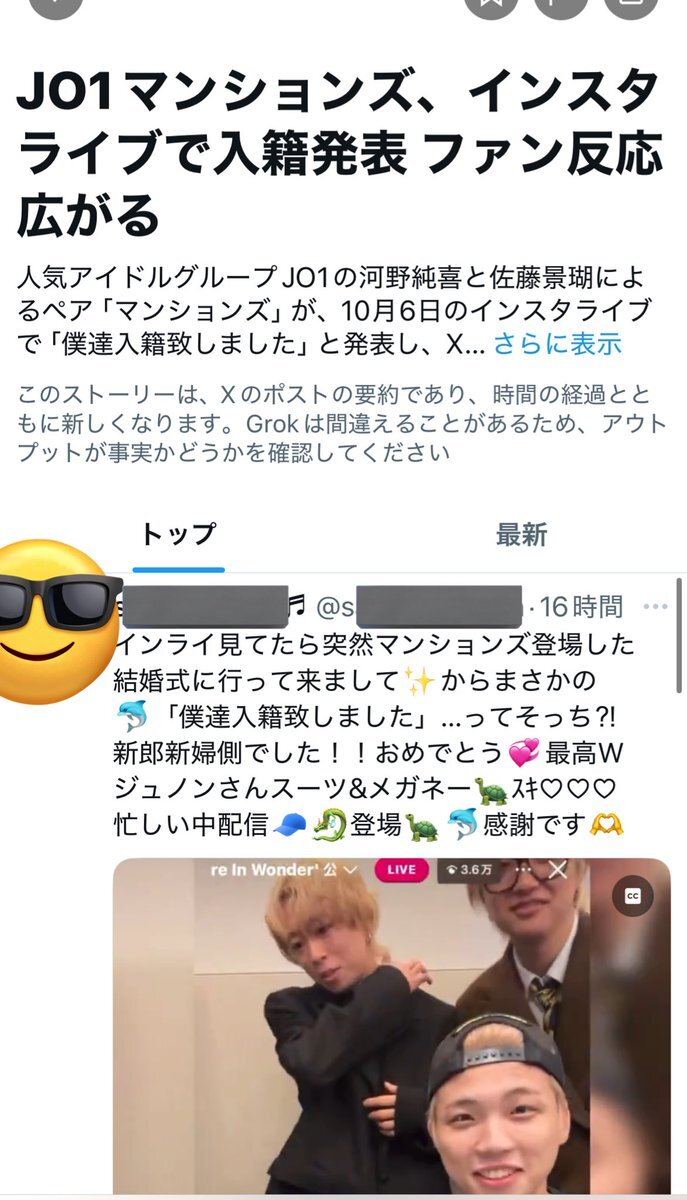
Task: Open the post's three-dot overflow menu
Action: click(x=656, y=607)
